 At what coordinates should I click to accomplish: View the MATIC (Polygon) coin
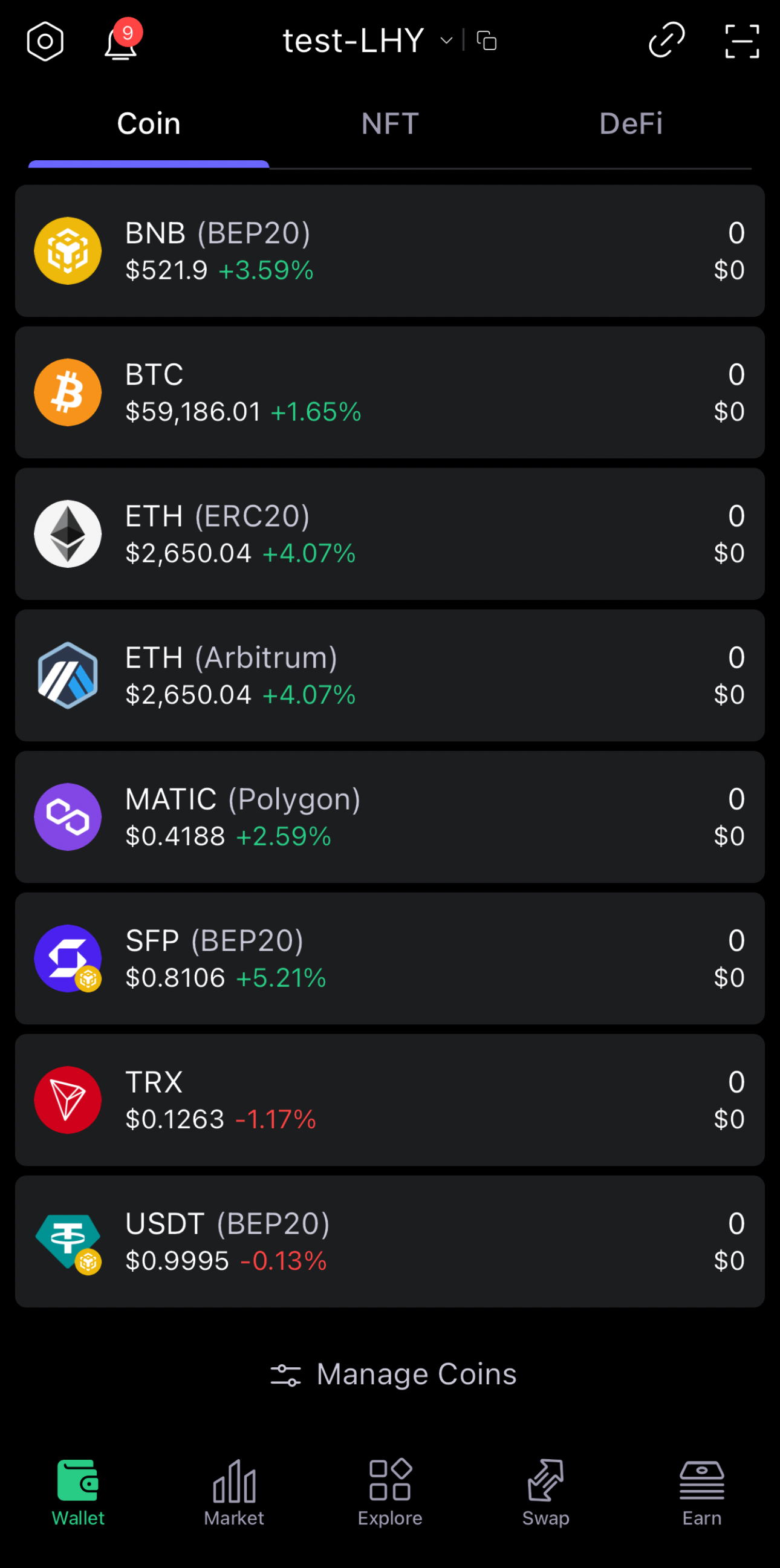(x=389, y=817)
